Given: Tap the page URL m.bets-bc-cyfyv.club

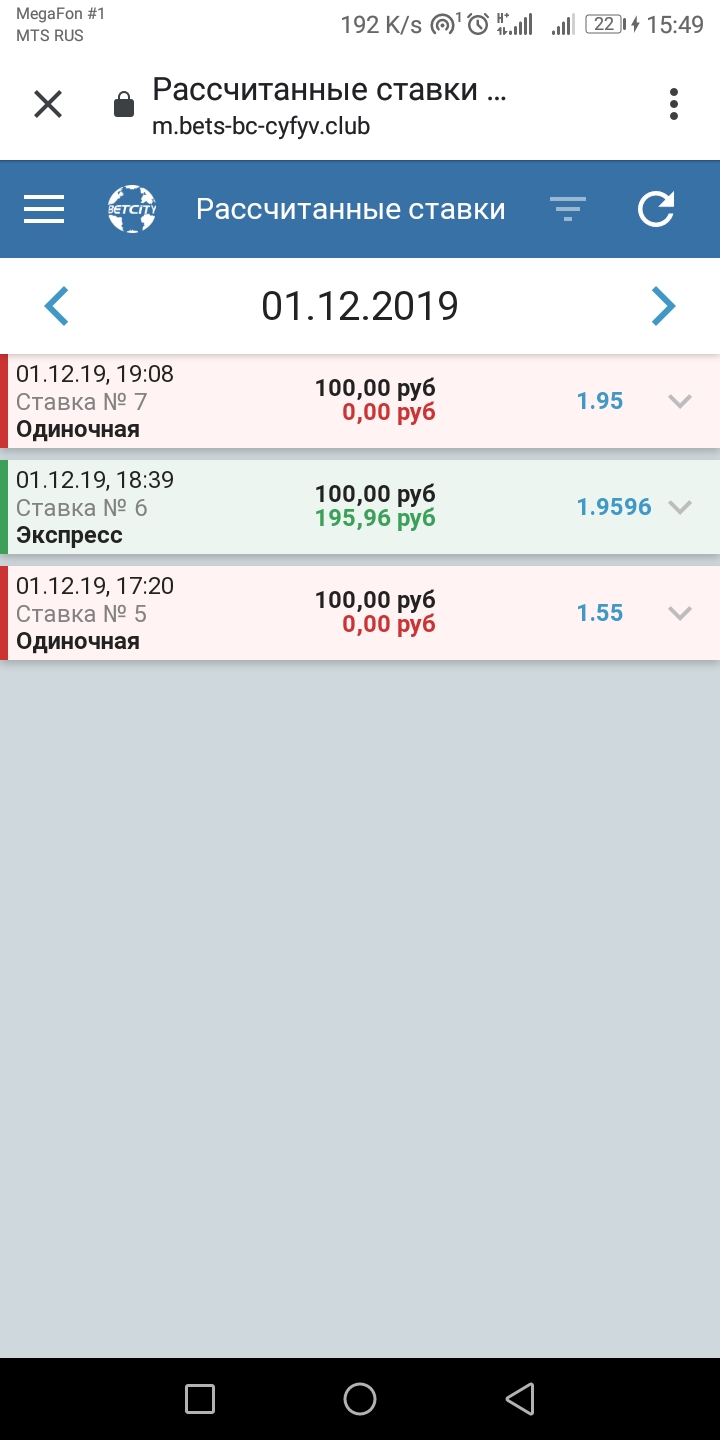Looking at the screenshot, I should coord(261,127).
